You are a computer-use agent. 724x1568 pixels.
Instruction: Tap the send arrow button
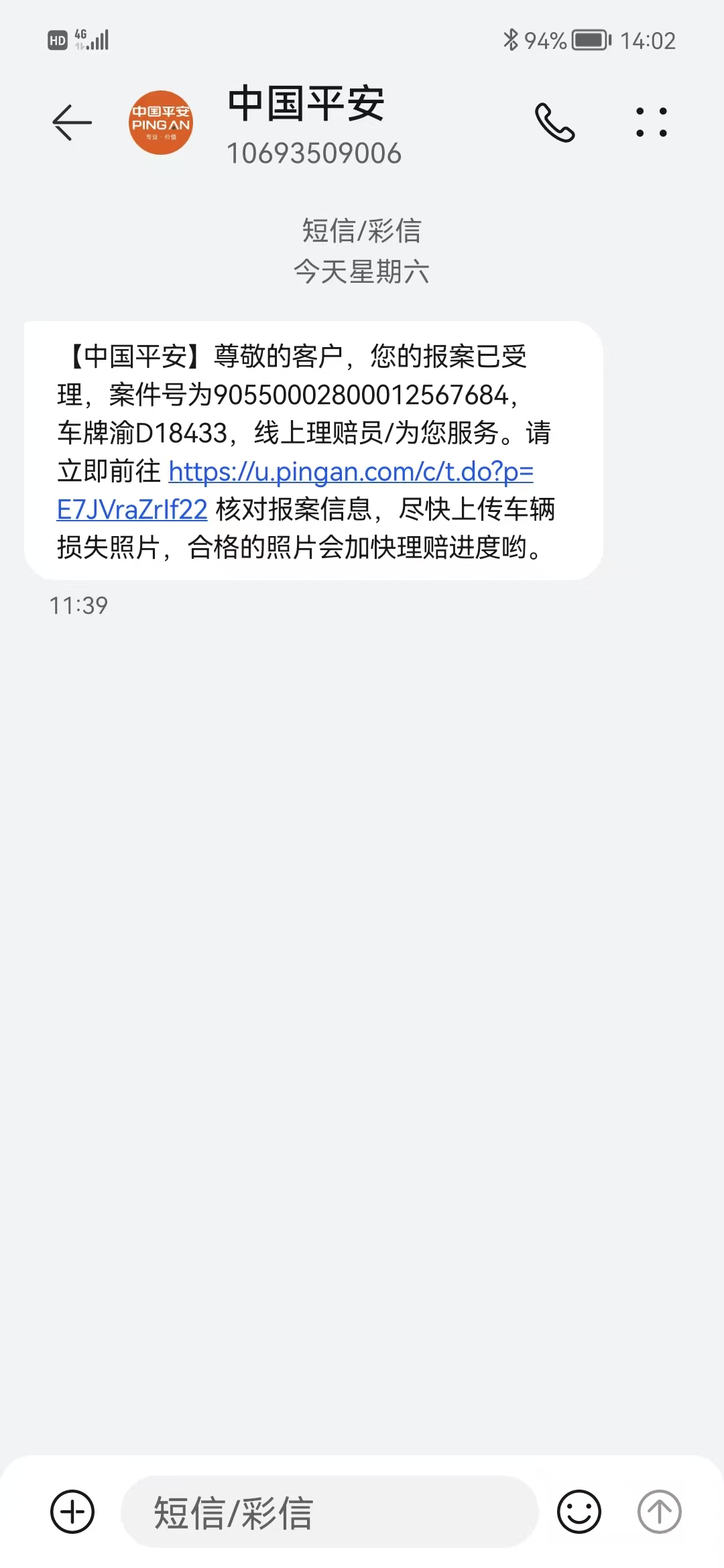pos(659,1512)
